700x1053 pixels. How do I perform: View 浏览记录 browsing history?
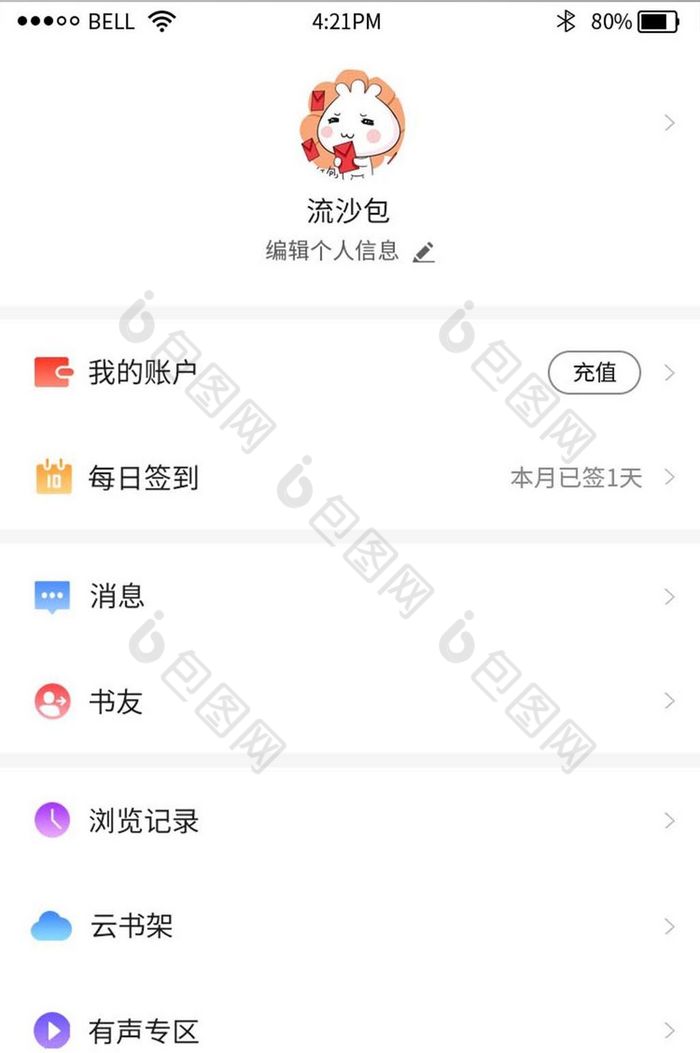click(x=144, y=821)
